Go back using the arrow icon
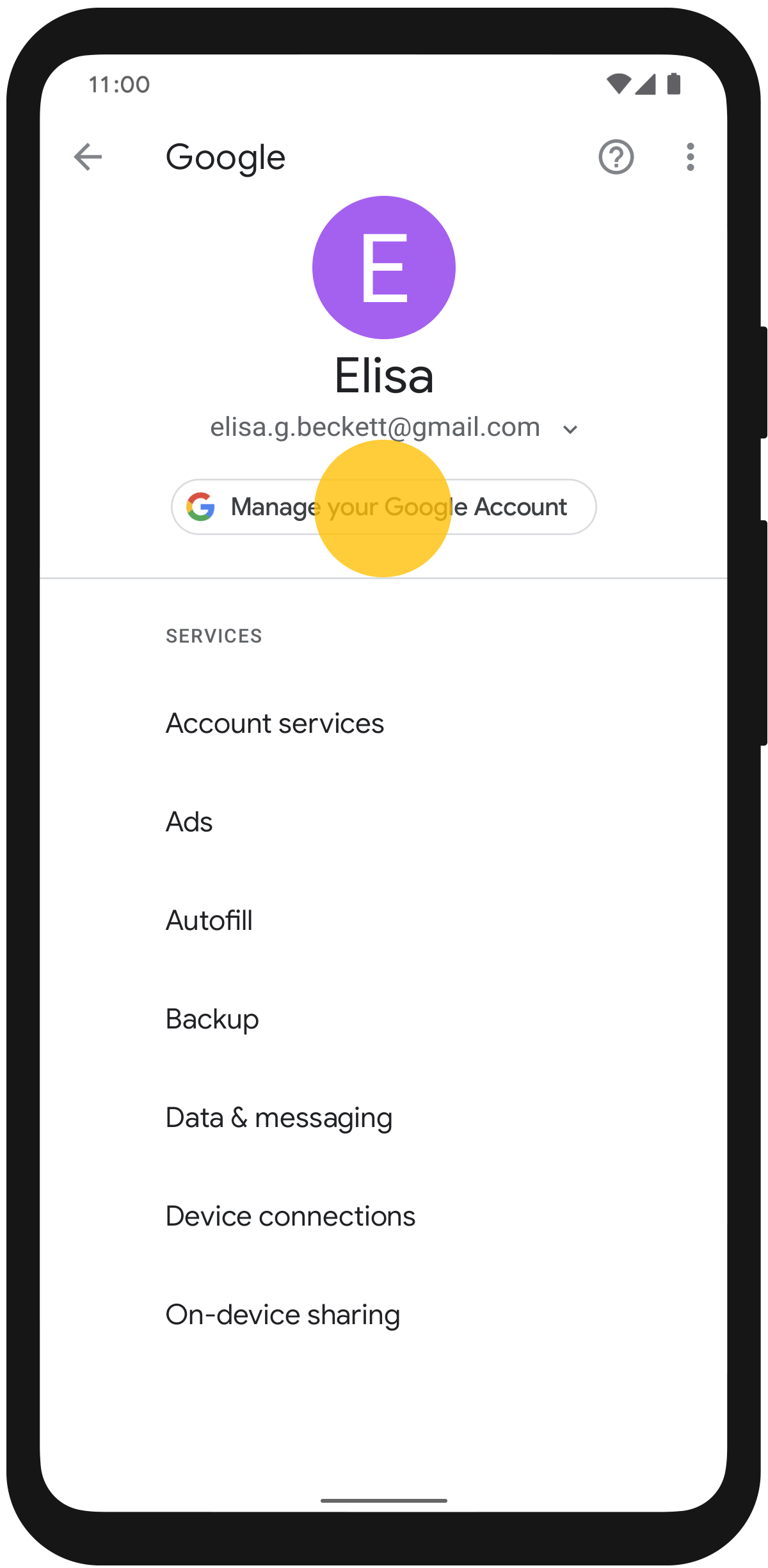Screen dimensions: 768x1568 (x=88, y=157)
